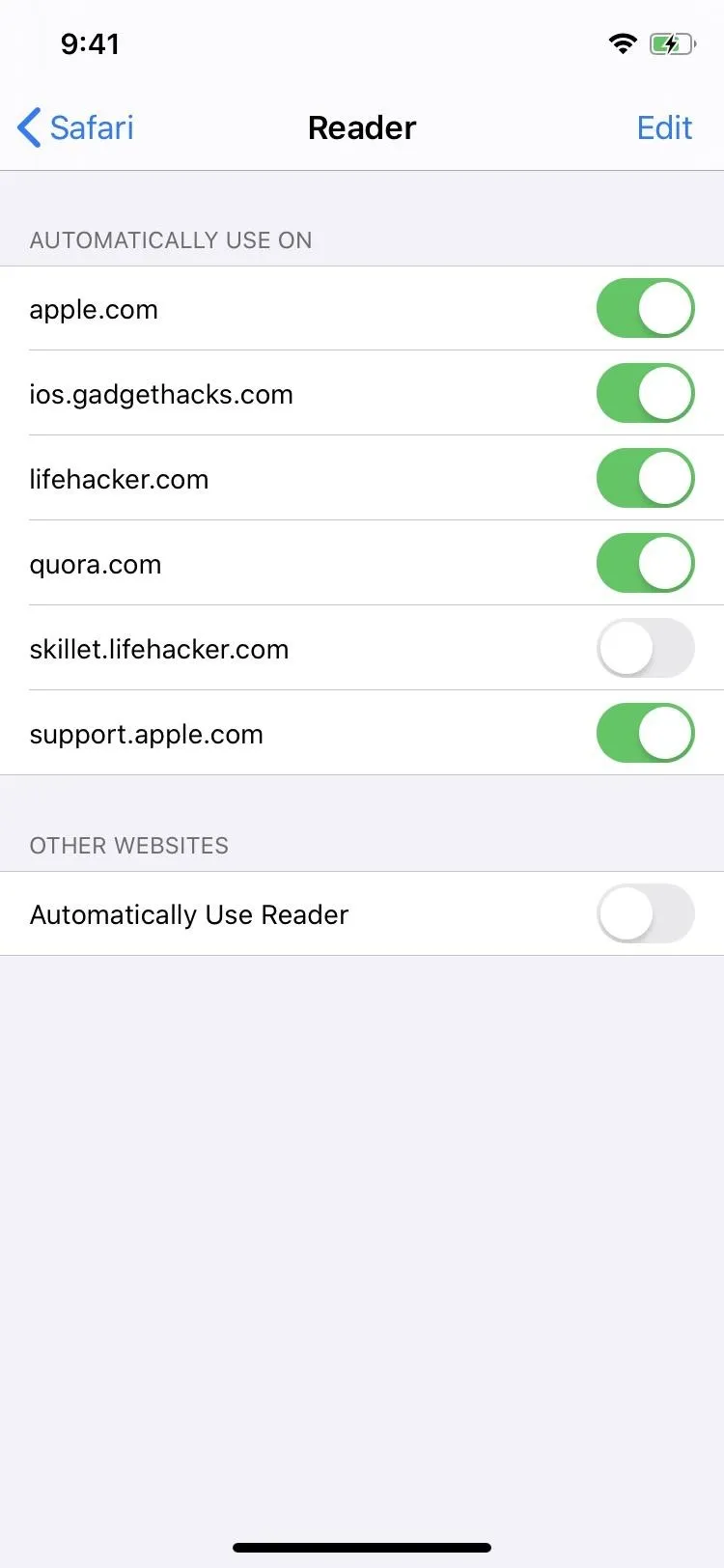Switch off the lifehacker.com toggle
The height and width of the screenshot is (1568, 724).
646,478
